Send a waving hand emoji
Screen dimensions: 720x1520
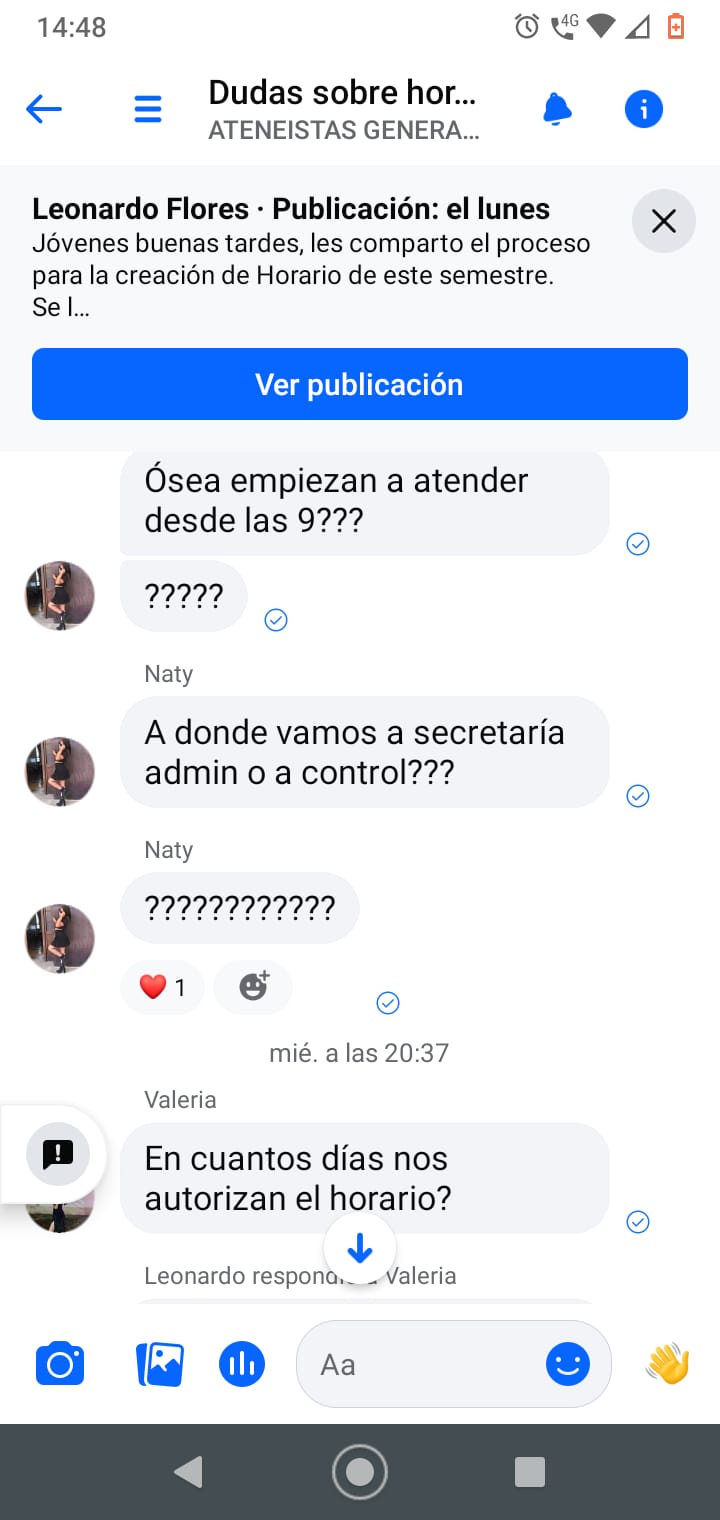(668, 1364)
